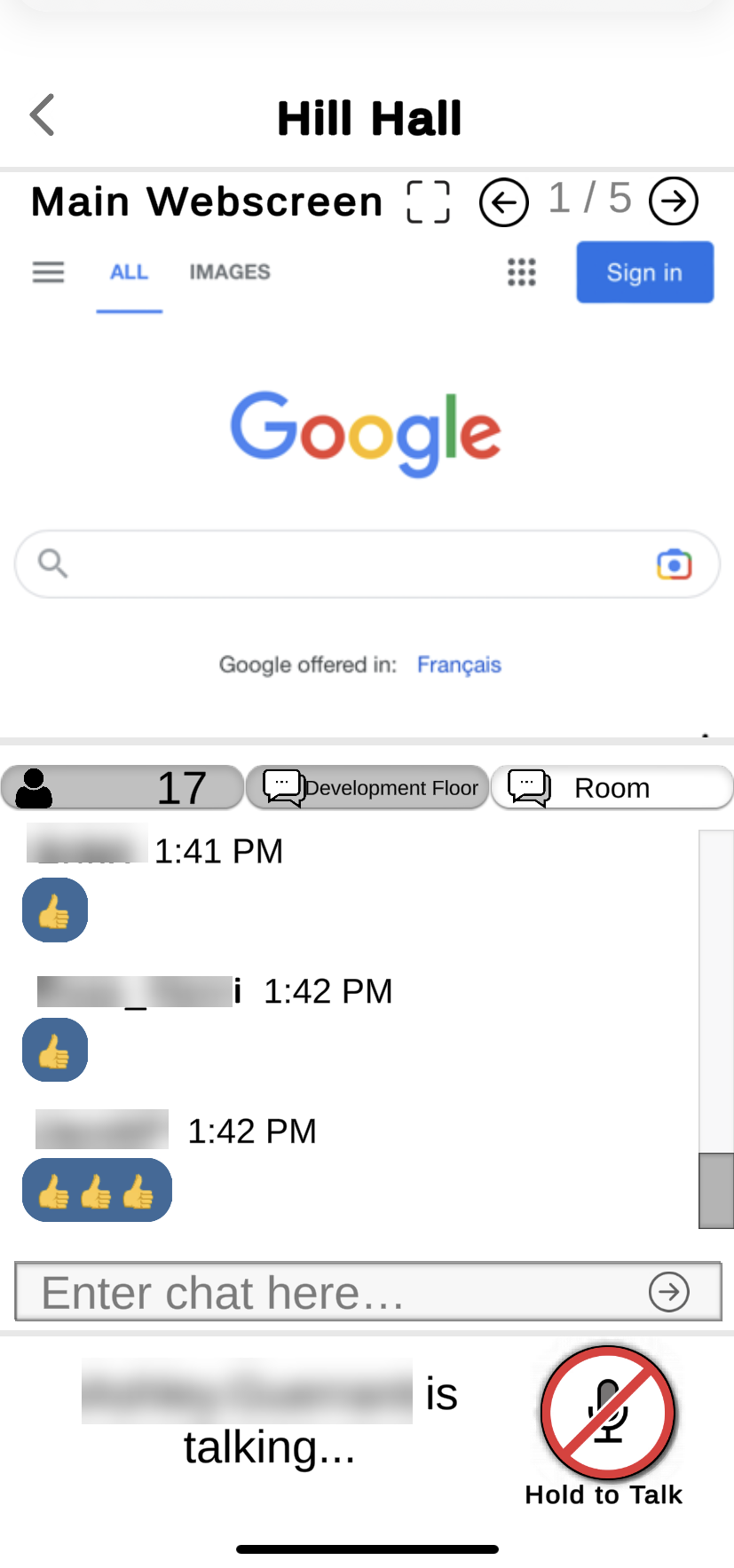Expand Main Webscreen to fullscreen
The width and height of the screenshot is (734, 1568).
428,201
